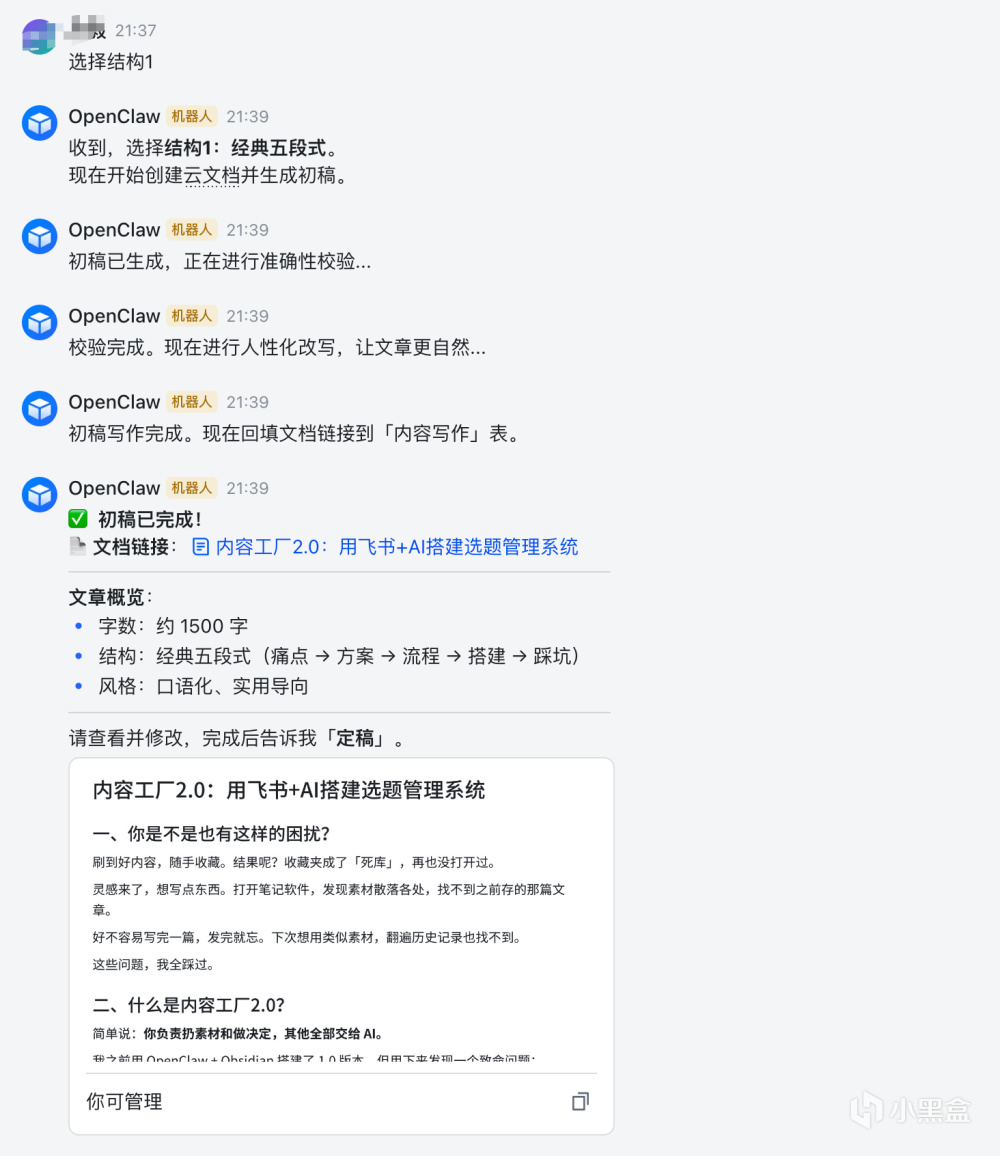Screen dimensions: 1000x1156
Task: Open the avatar of the 选择结构1 sender
Action: [38, 37]
